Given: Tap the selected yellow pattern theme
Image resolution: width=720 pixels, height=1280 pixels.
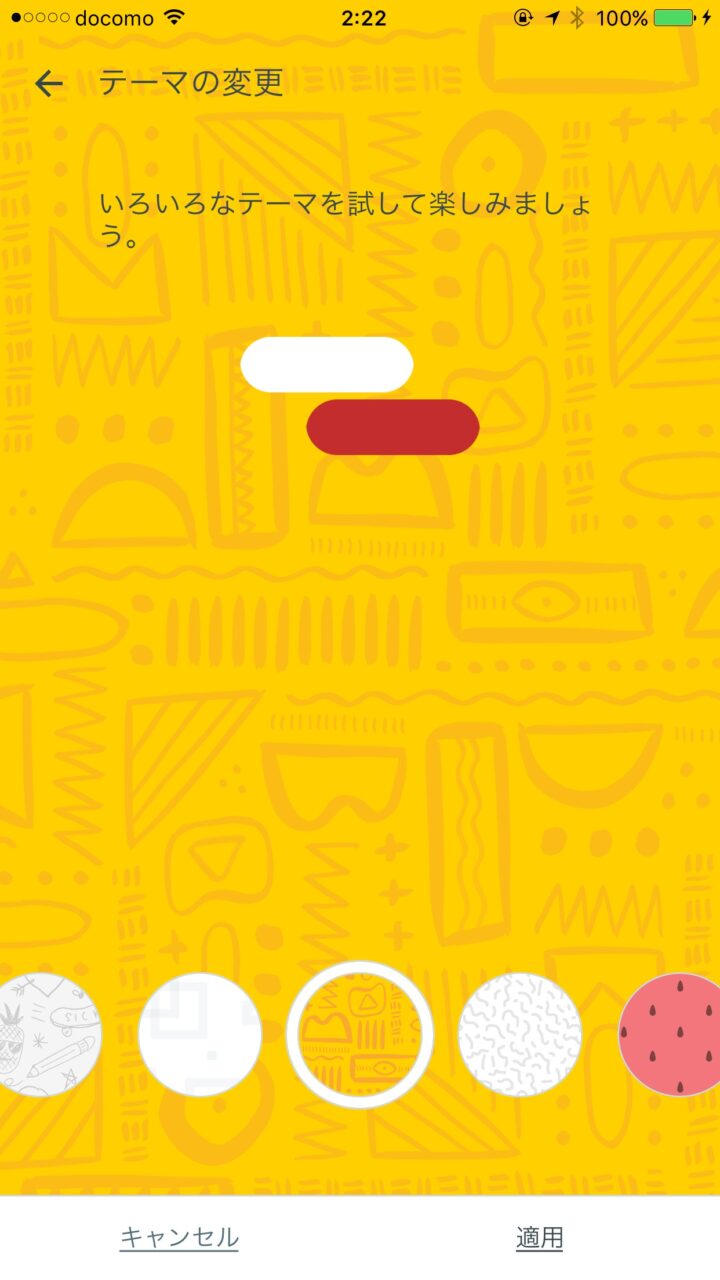Looking at the screenshot, I should click(x=360, y=1035).
